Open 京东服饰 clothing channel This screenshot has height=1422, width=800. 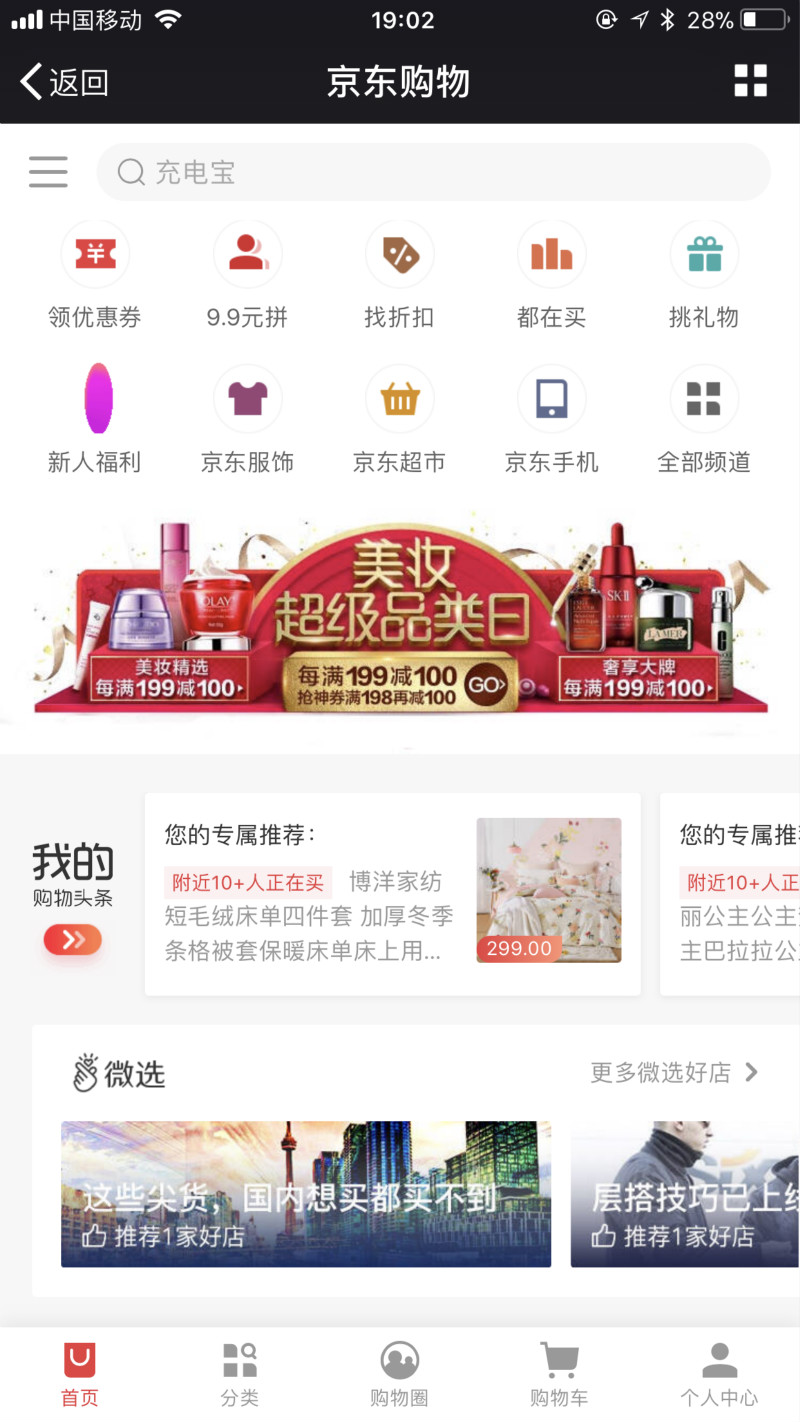[x=247, y=419]
